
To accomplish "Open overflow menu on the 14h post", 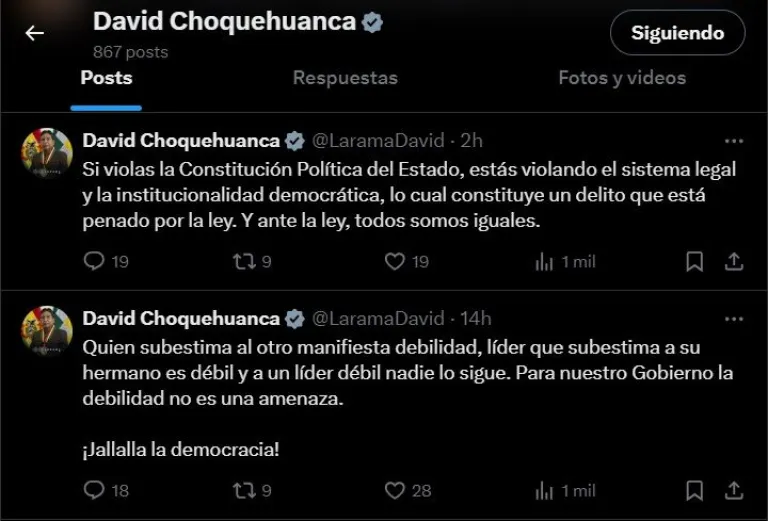I will pyautogui.click(x=733, y=319).
